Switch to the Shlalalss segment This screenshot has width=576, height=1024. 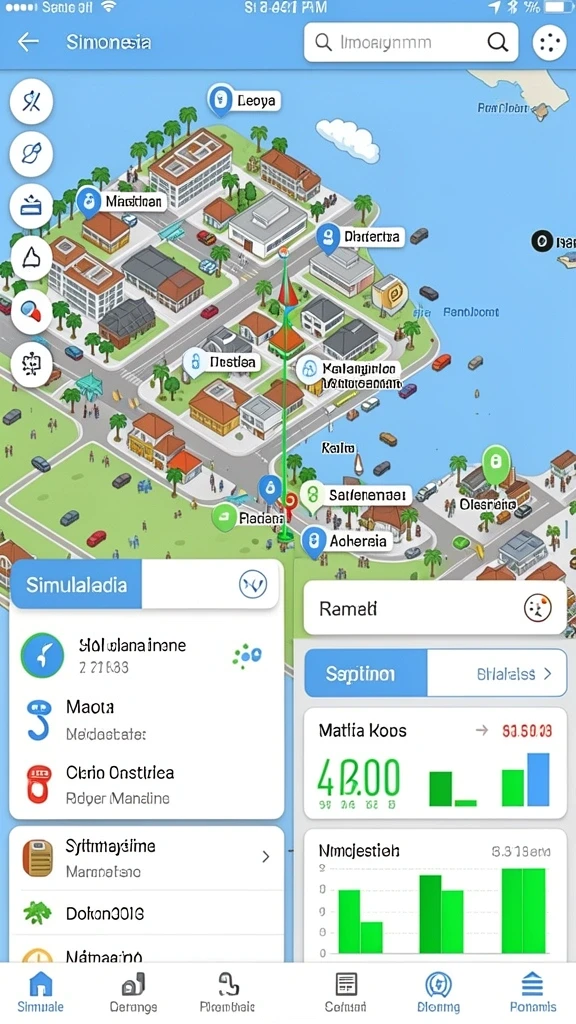tap(497, 673)
